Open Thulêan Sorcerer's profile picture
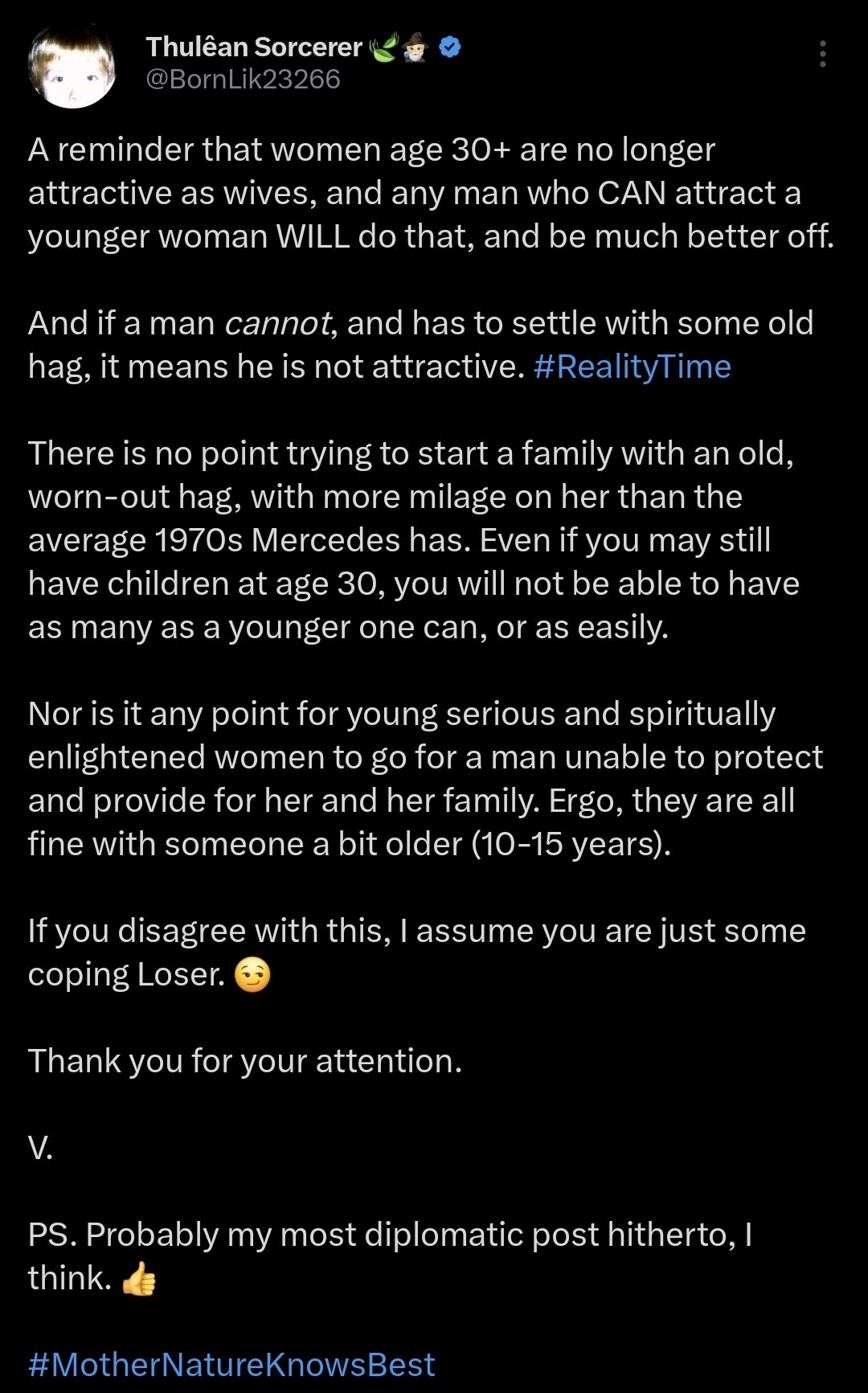The image size is (868, 1393). [72, 64]
